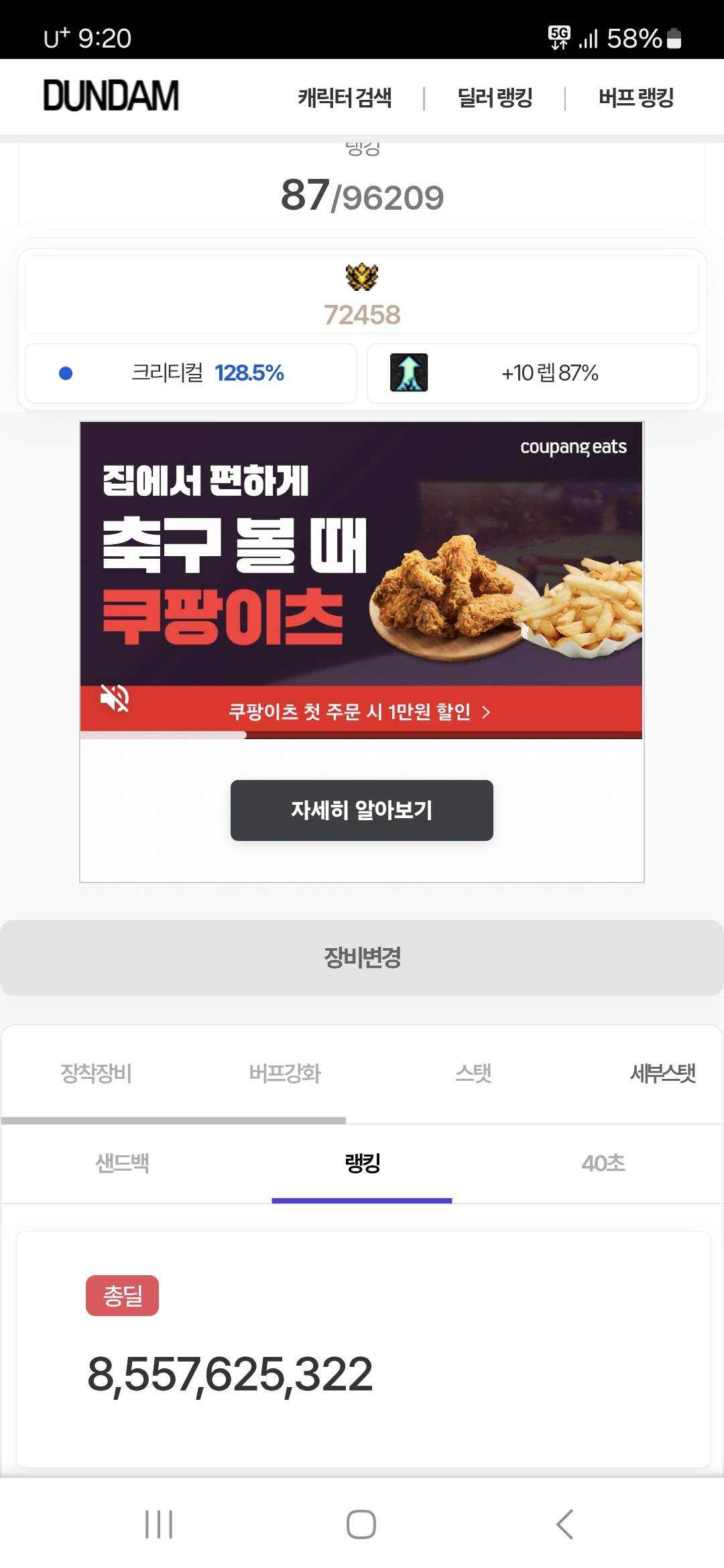Select the 40초 sub-tab
Viewport: 724px width, 1568px height.
[603, 1163]
